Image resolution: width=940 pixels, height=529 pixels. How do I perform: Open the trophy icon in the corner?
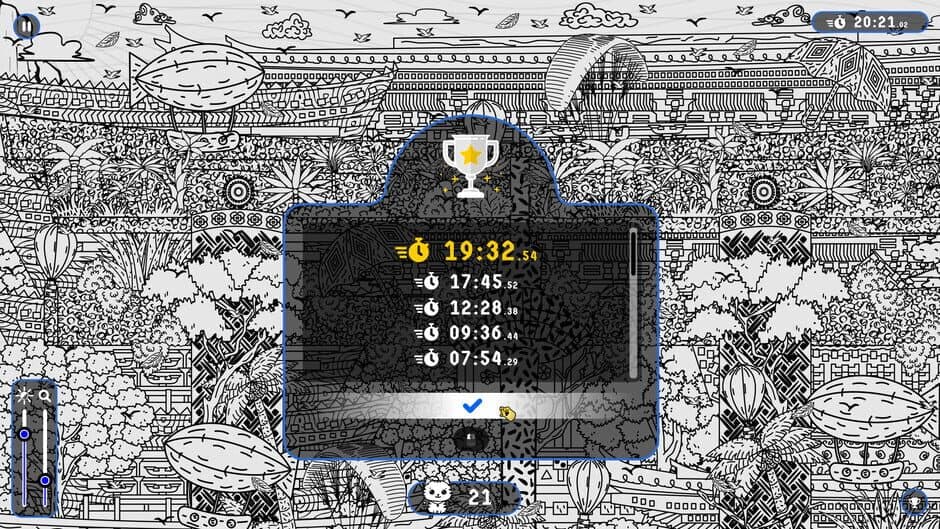coord(914,501)
